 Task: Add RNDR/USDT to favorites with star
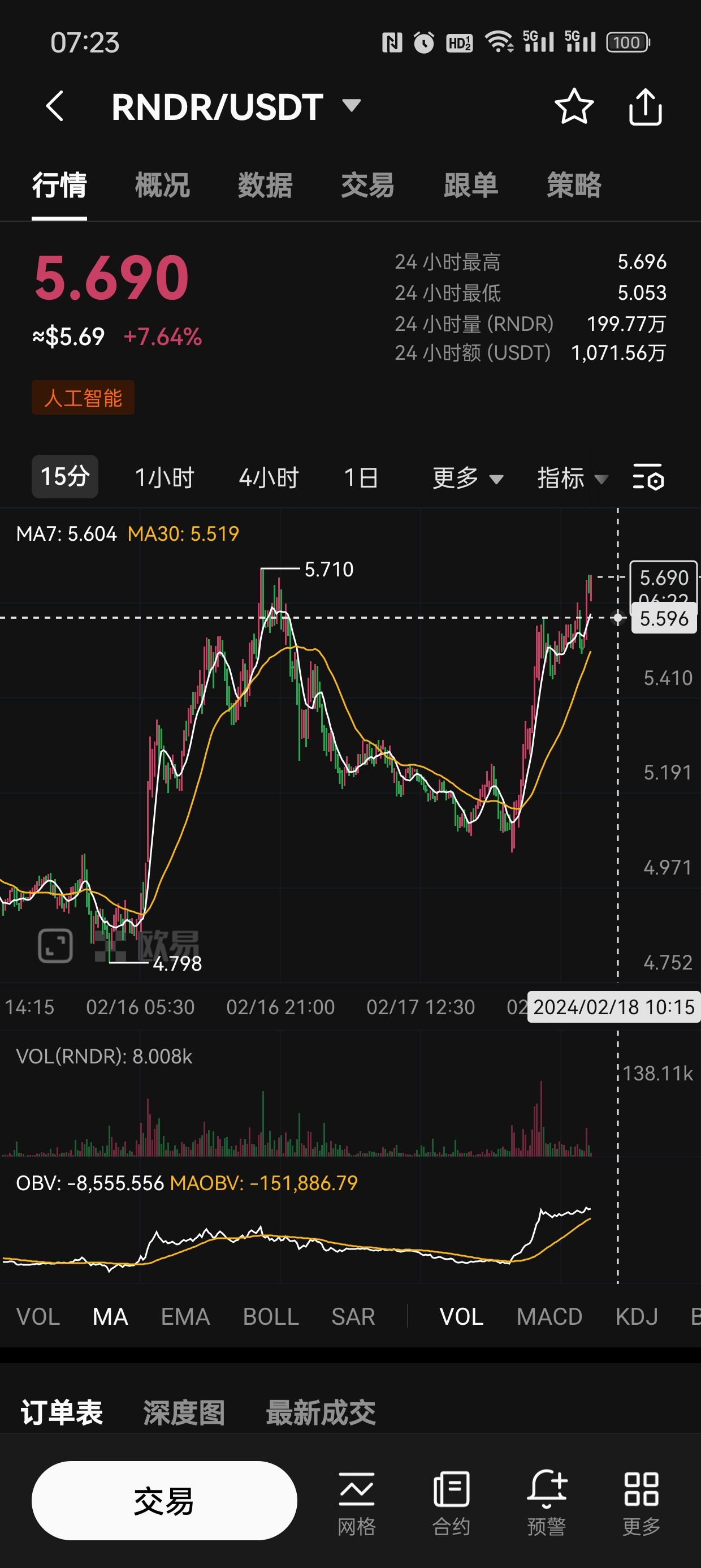point(574,106)
